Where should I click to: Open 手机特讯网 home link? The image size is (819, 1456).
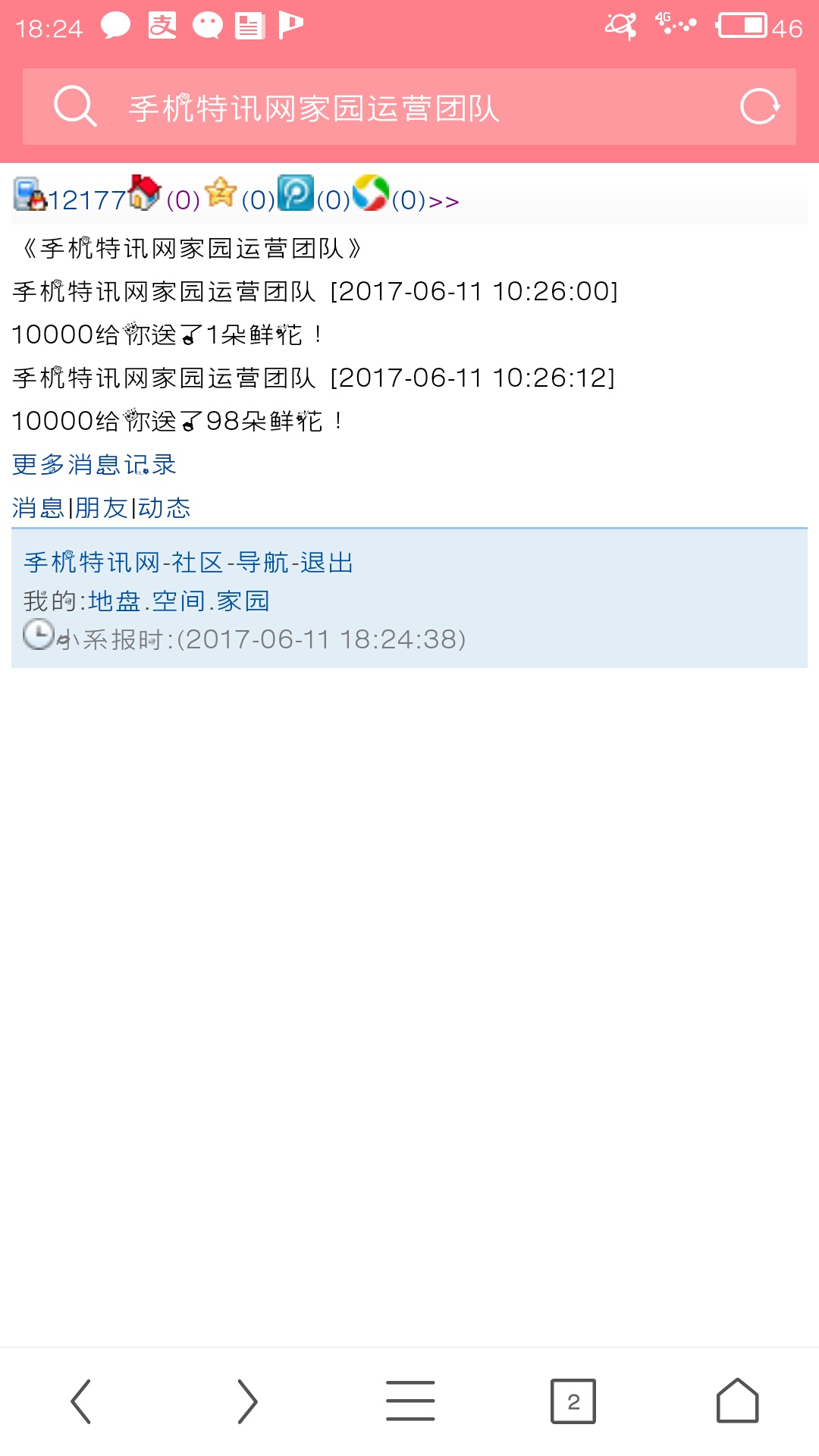(x=91, y=562)
